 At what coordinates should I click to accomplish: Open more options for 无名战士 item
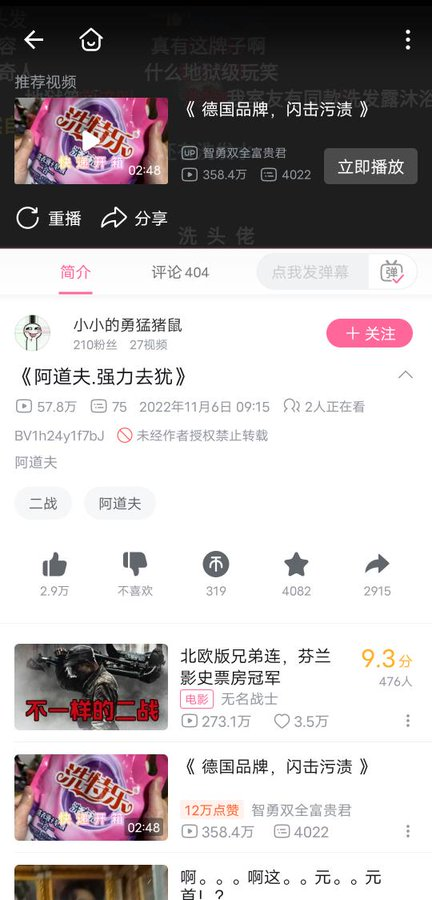coord(408,721)
